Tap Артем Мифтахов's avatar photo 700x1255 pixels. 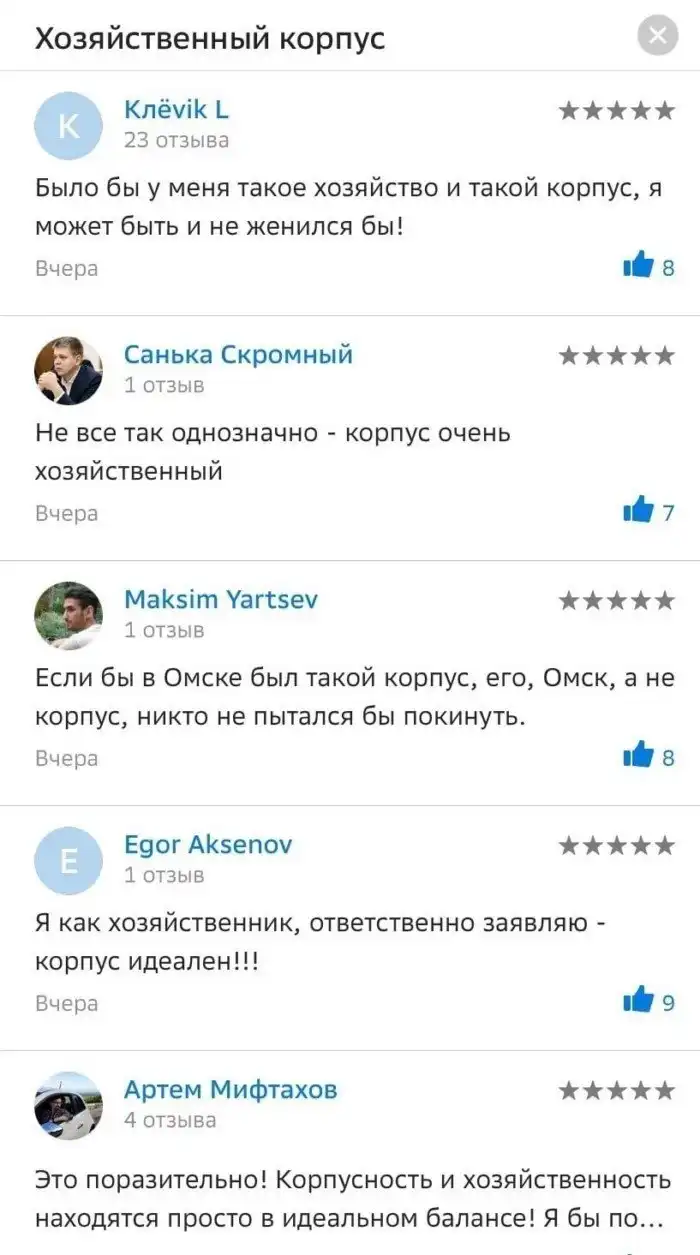(68, 1105)
